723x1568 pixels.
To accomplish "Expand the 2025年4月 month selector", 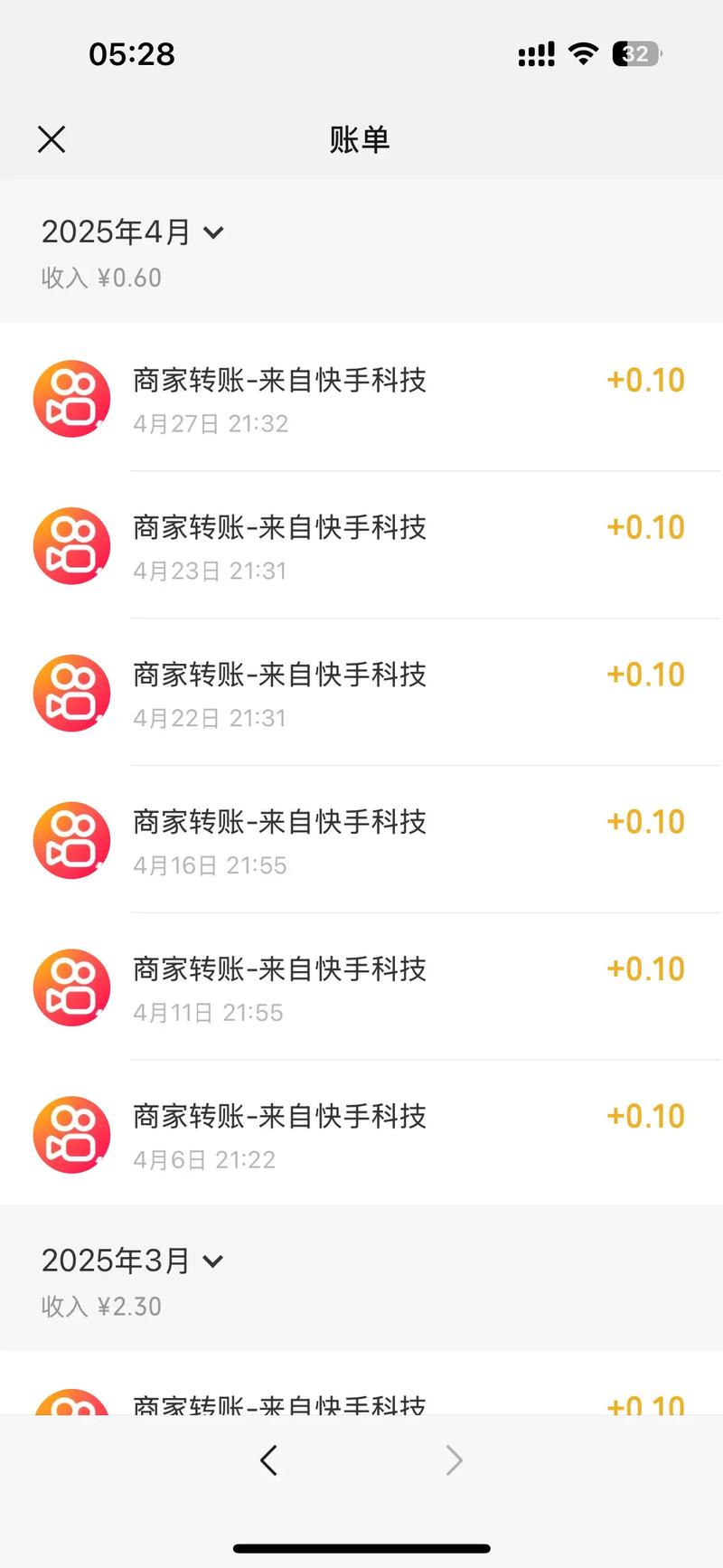I will pos(134,231).
